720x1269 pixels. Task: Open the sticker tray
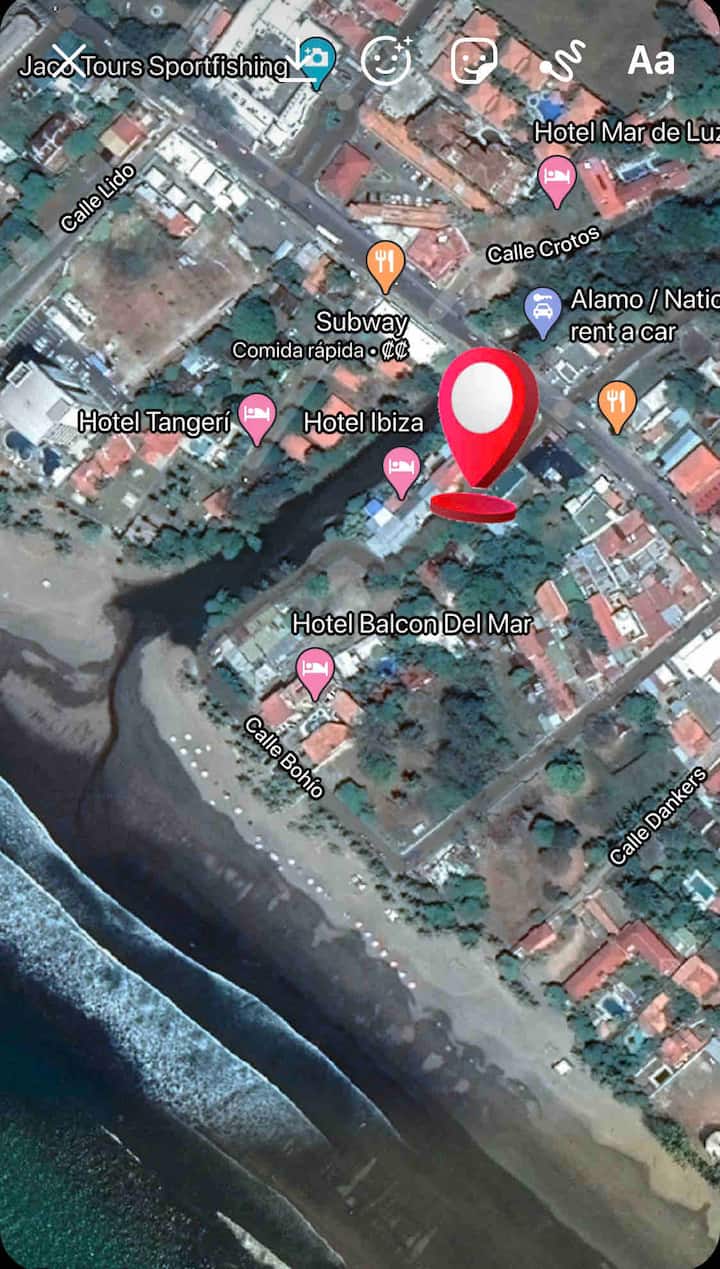pyautogui.click(x=474, y=61)
